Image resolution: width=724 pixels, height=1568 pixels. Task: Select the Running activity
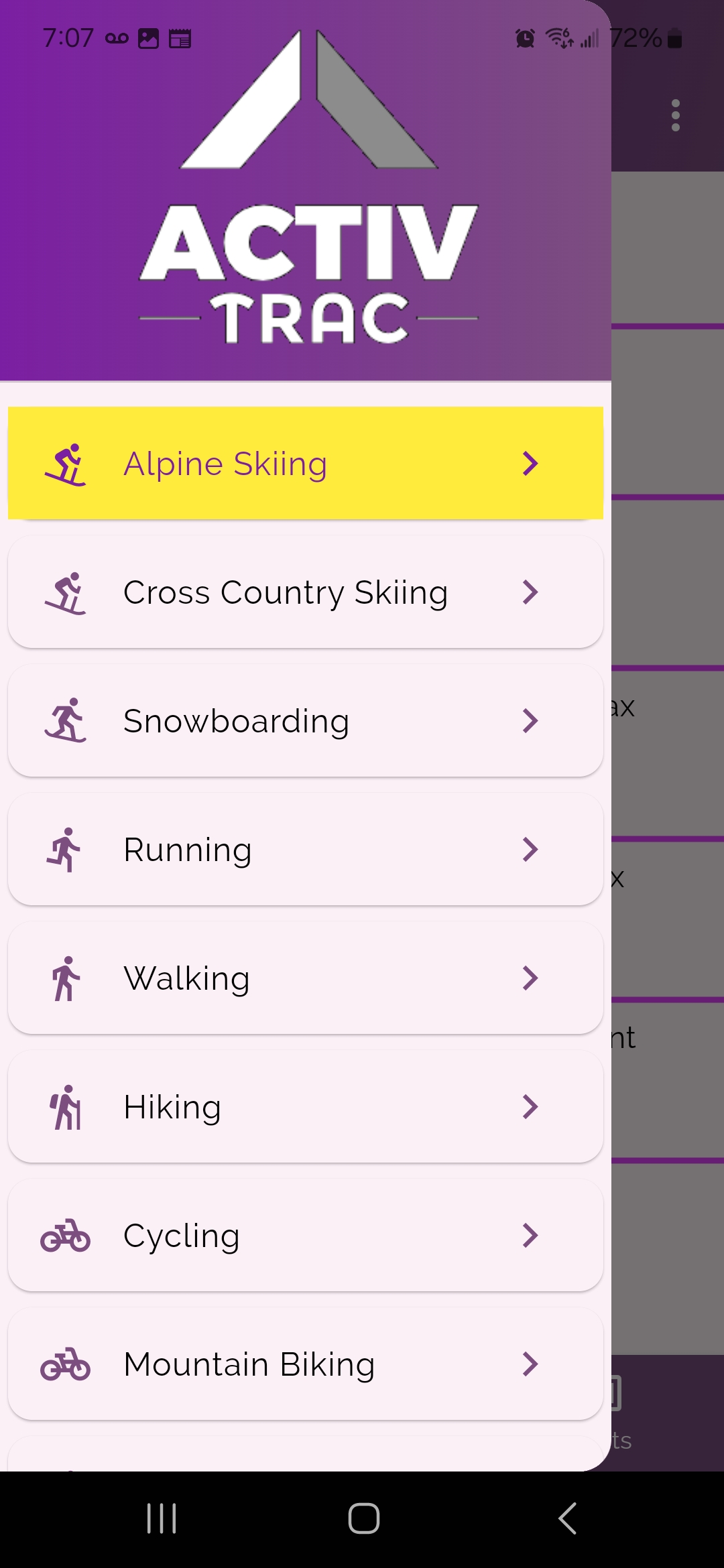[305, 850]
